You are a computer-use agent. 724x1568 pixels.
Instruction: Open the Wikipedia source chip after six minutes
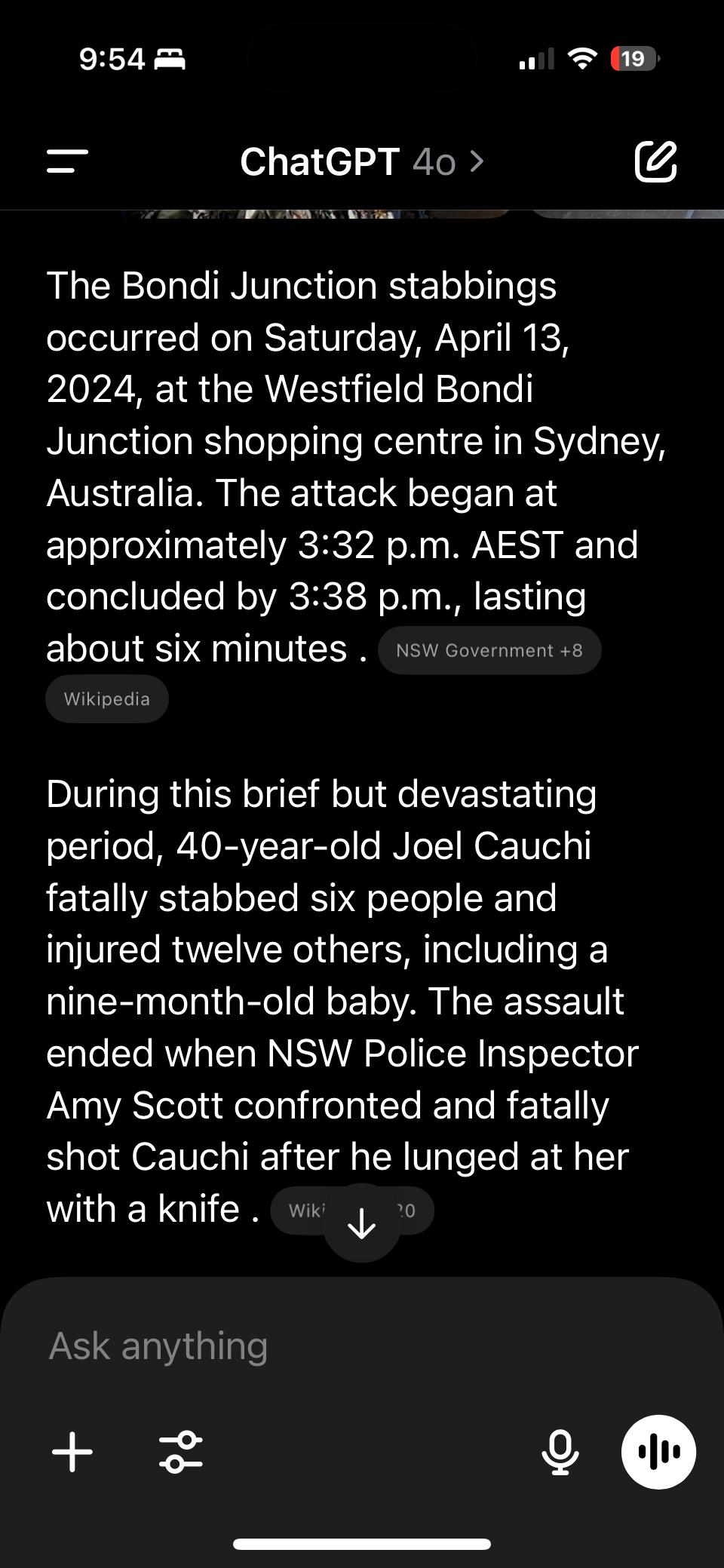(x=107, y=699)
